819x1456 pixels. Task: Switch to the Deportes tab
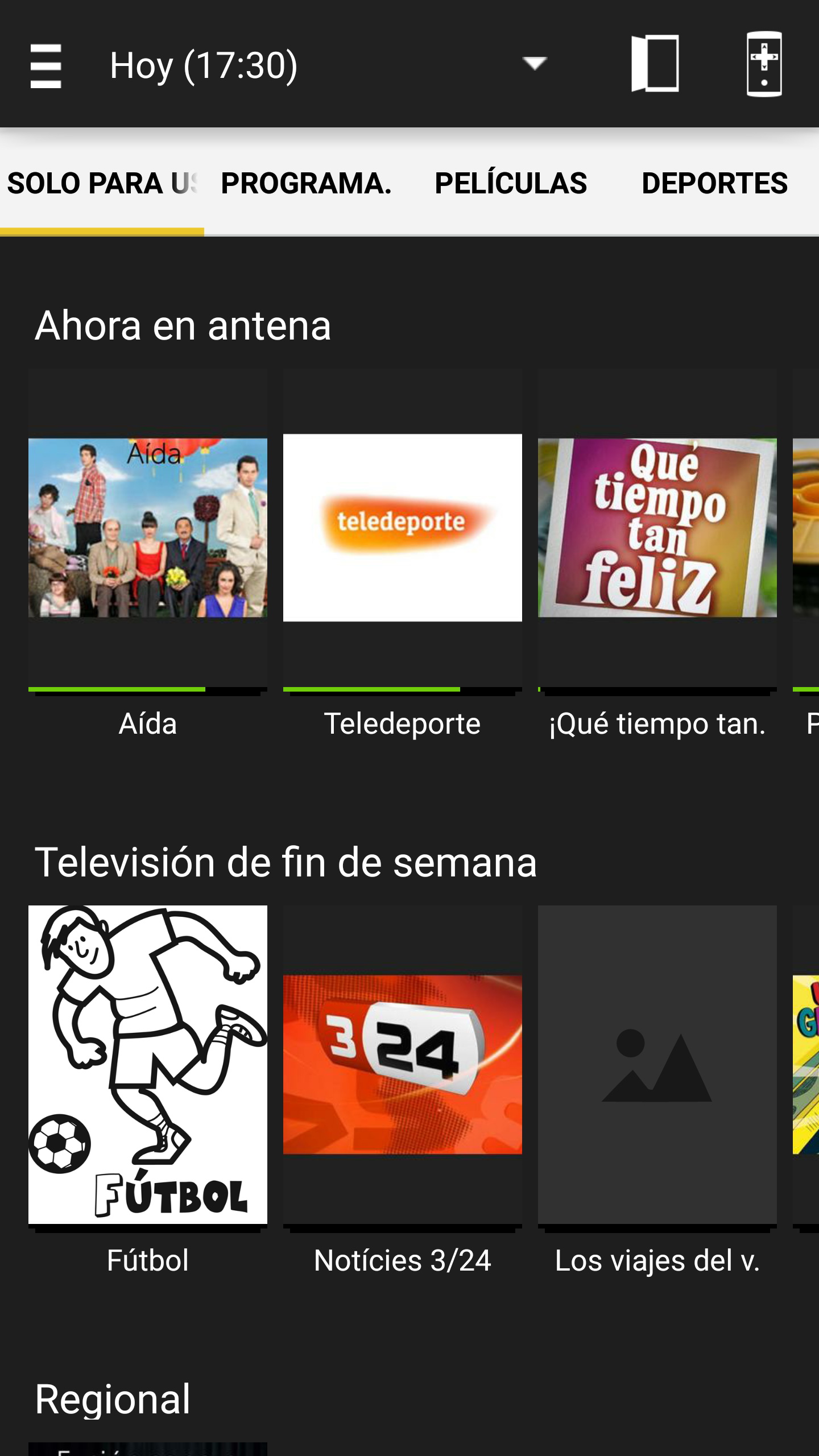coord(714,183)
